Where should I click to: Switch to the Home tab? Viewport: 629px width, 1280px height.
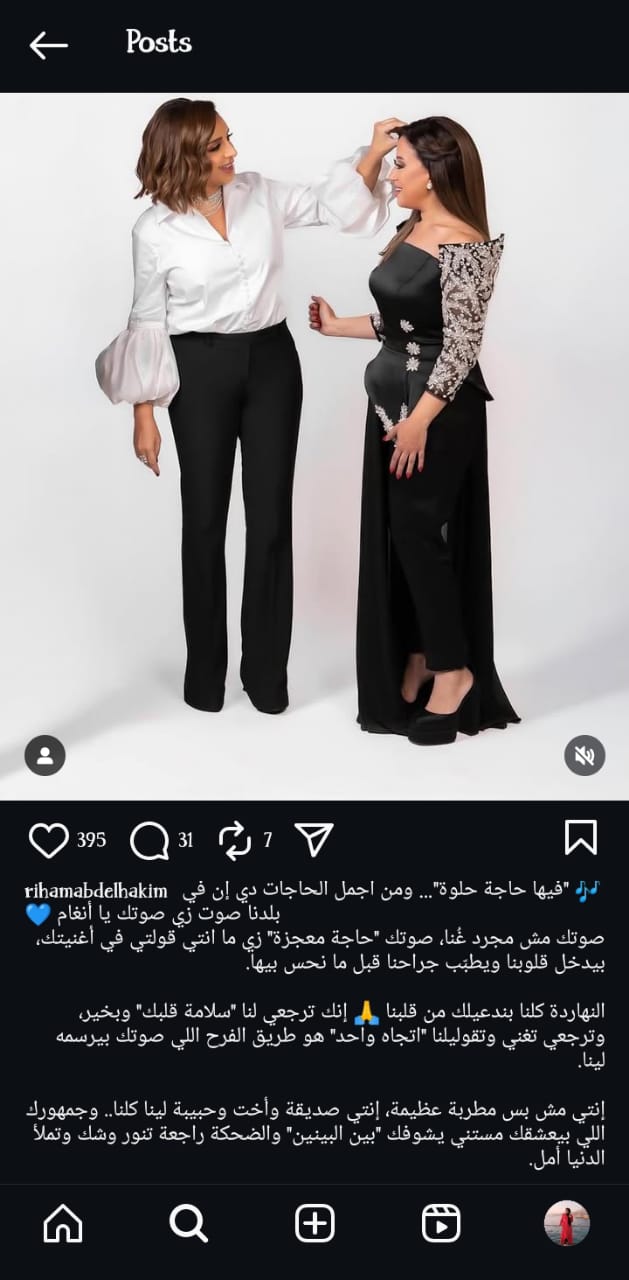[x=63, y=1223]
